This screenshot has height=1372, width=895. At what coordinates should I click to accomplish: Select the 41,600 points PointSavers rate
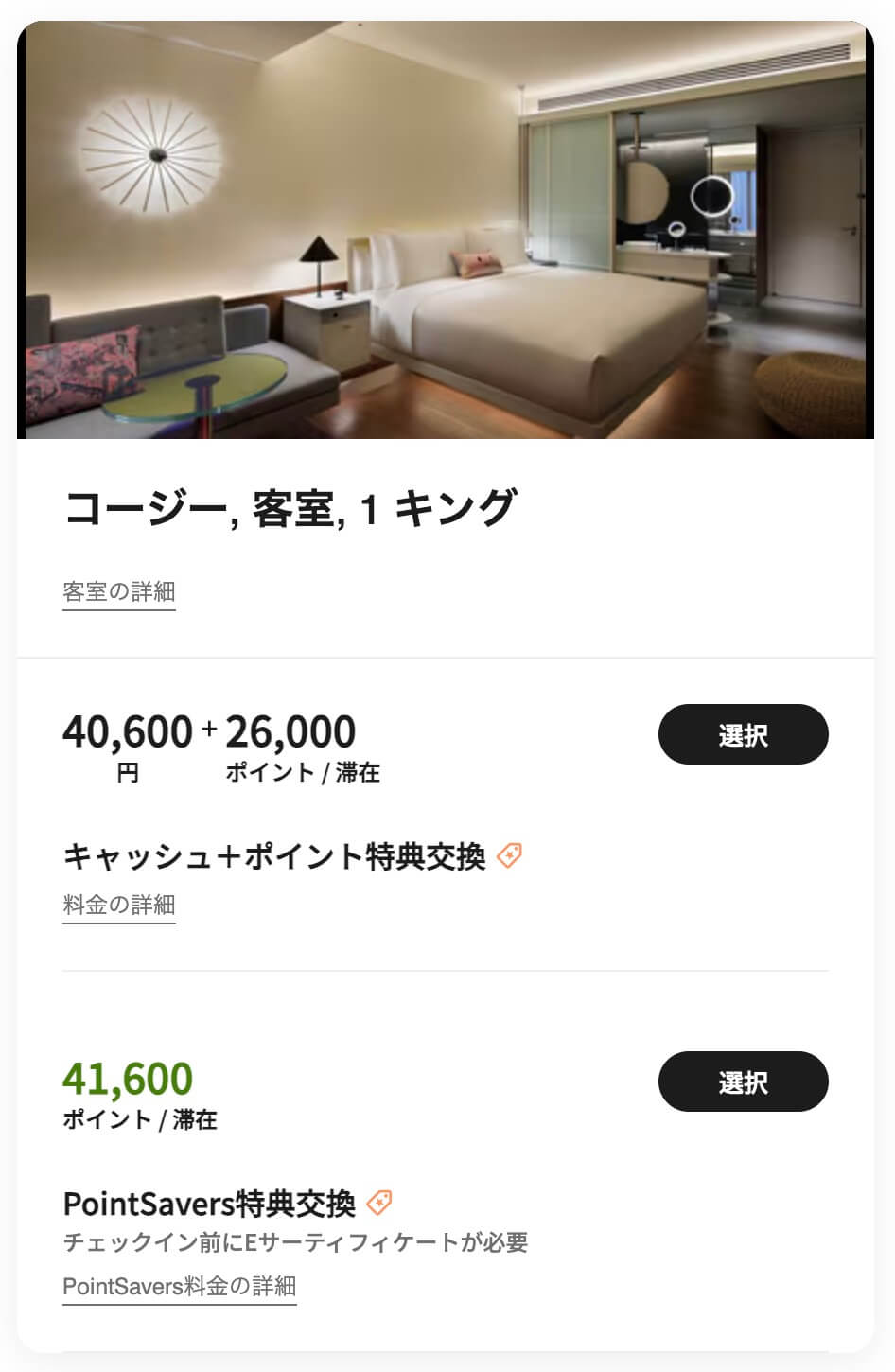click(744, 1082)
